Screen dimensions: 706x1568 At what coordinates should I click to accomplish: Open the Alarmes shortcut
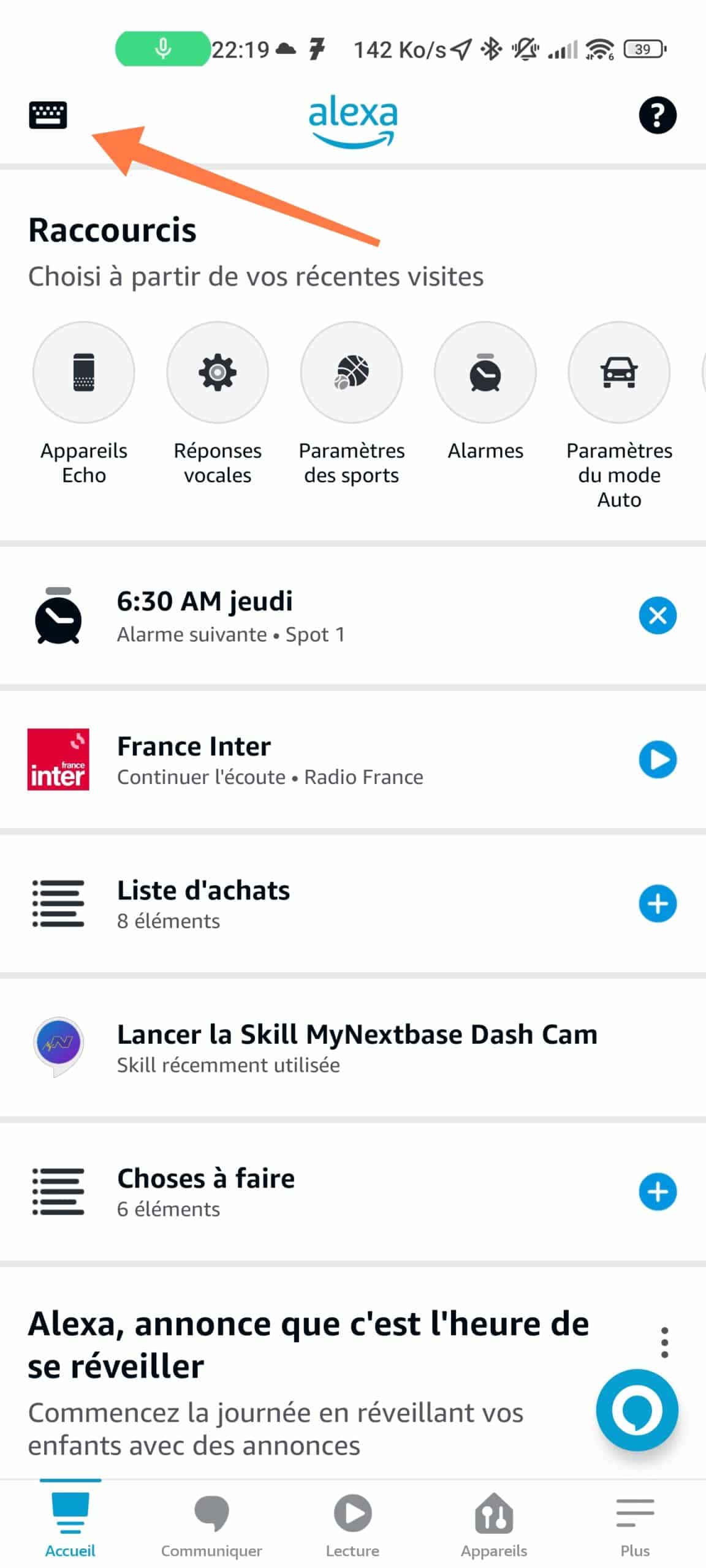tap(485, 392)
